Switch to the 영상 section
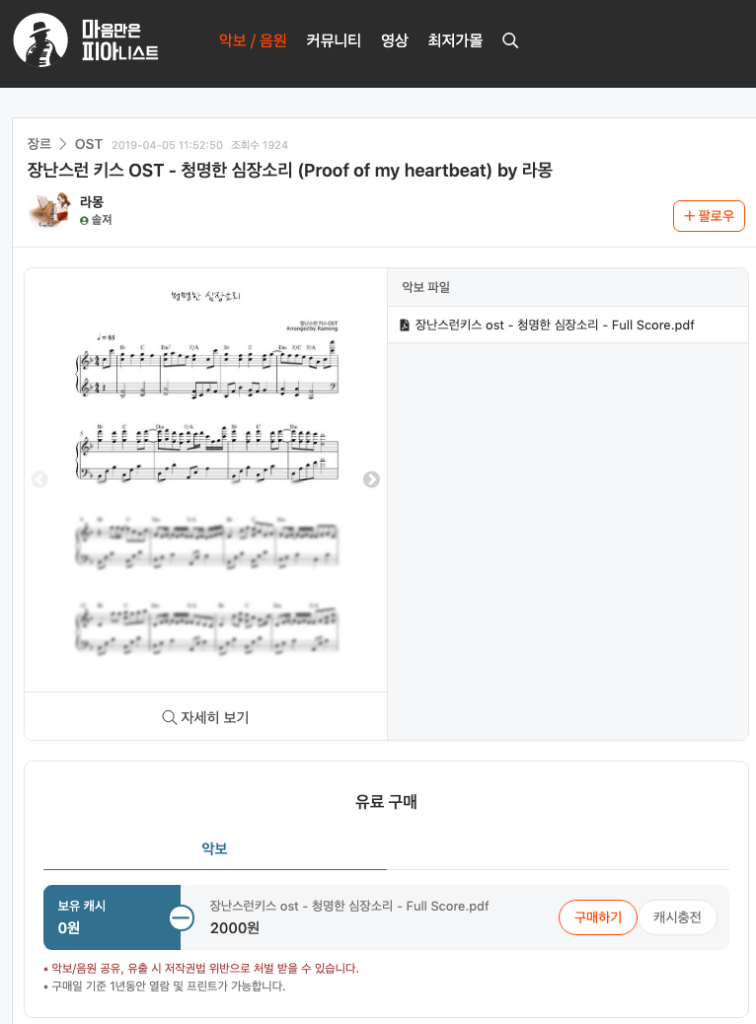 click(394, 41)
